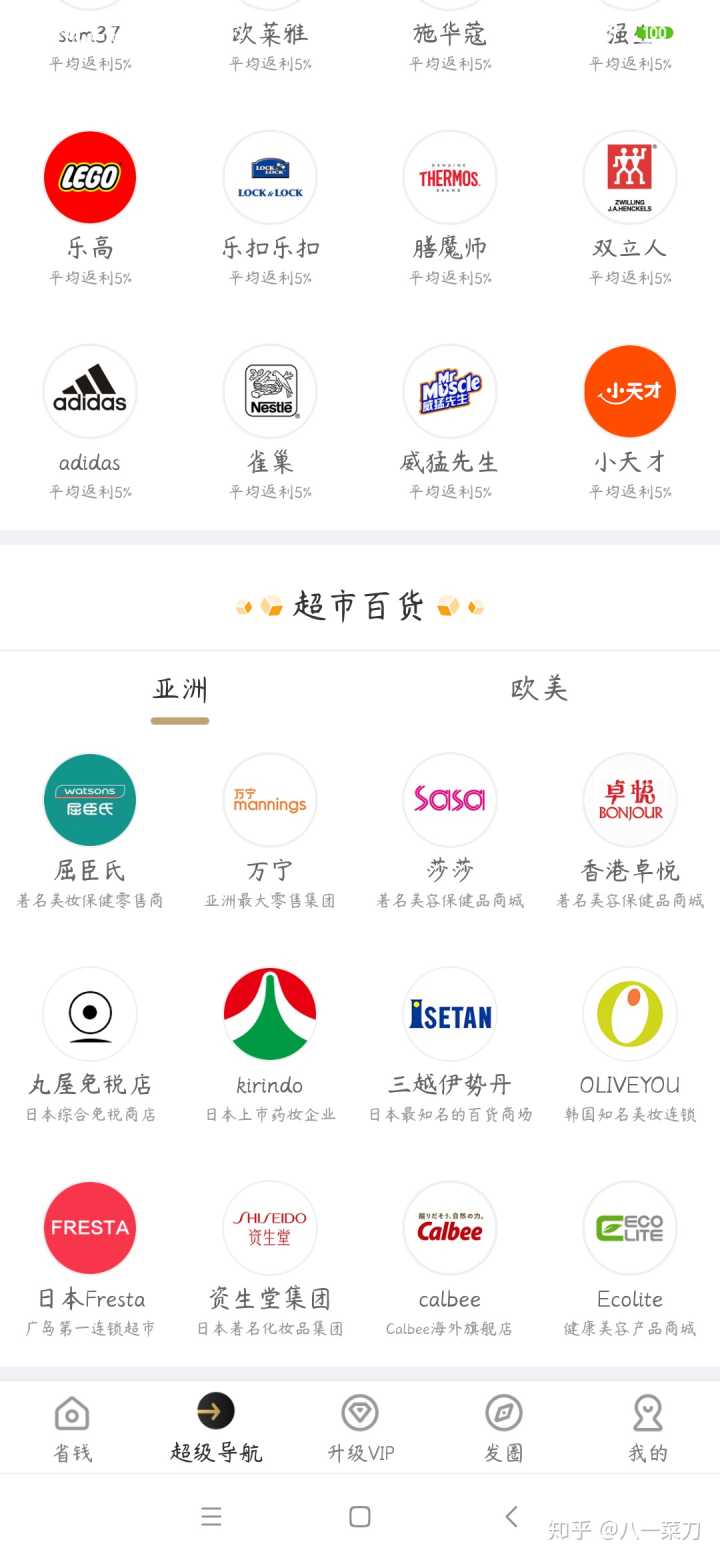Switch to the 欧美 tab
The width and height of the screenshot is (720, 1560).
539,689
